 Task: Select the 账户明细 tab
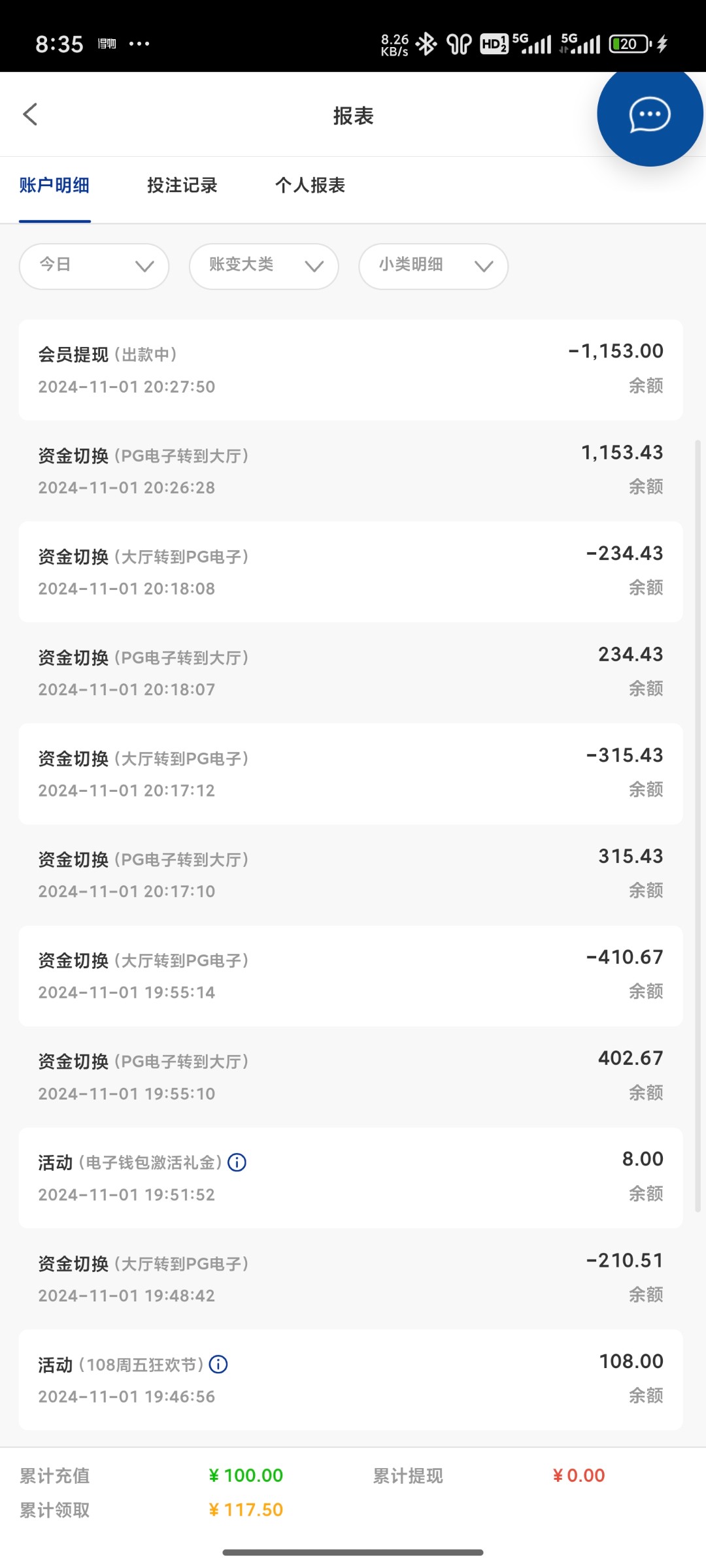click(54, 186)
